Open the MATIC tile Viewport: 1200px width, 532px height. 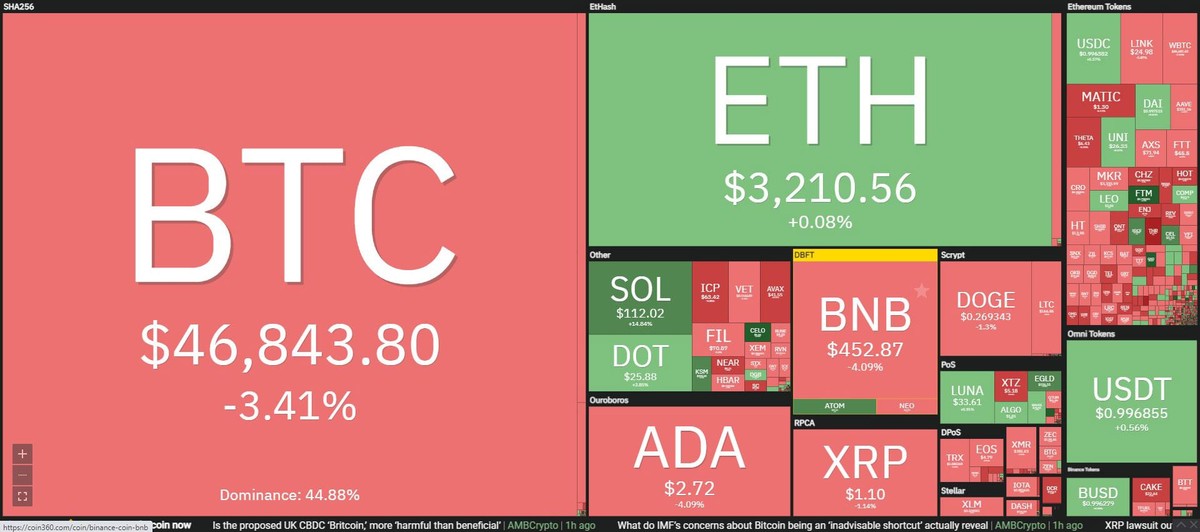[1100, 102]
